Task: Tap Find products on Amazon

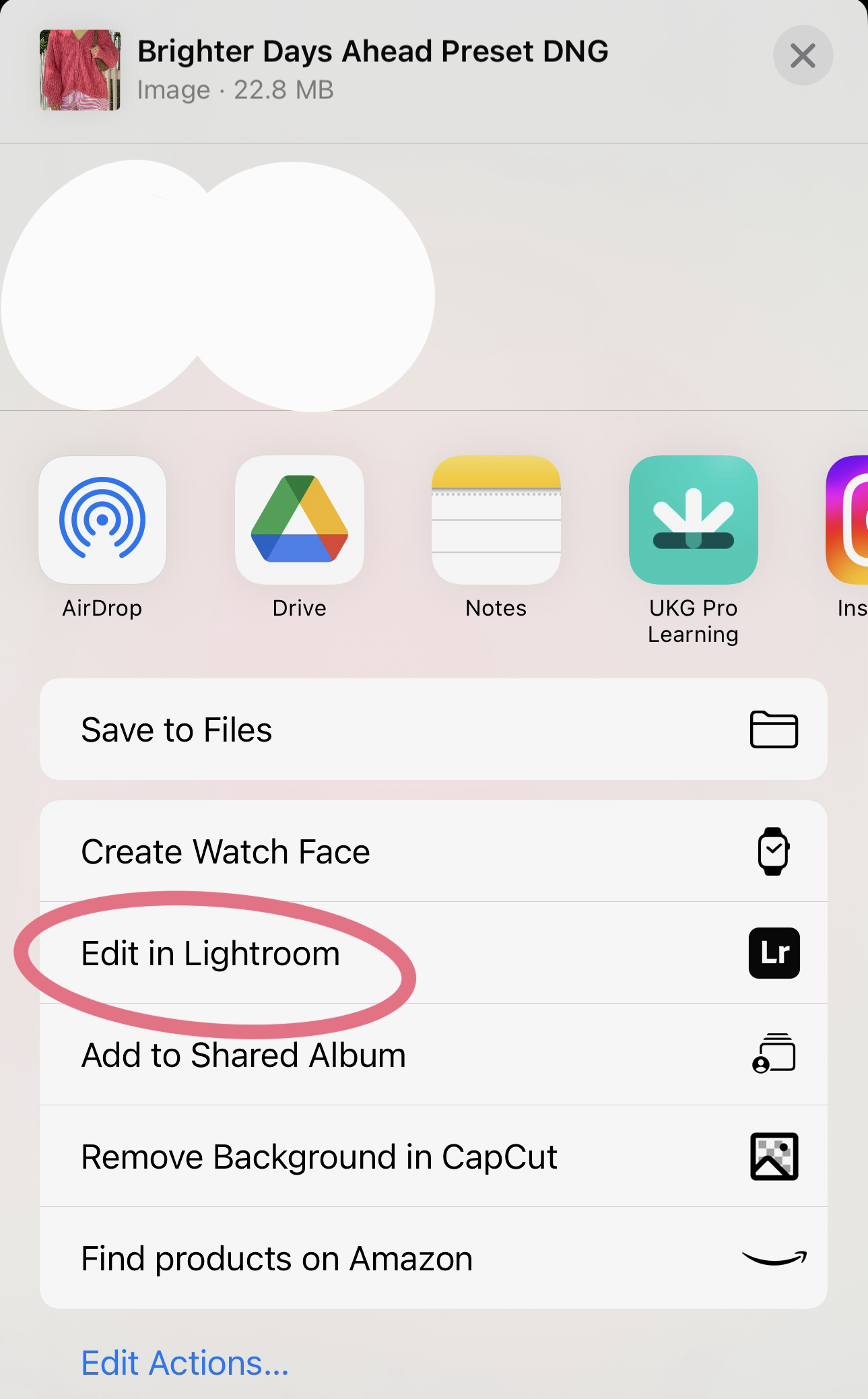Action: coord(433,1258)
